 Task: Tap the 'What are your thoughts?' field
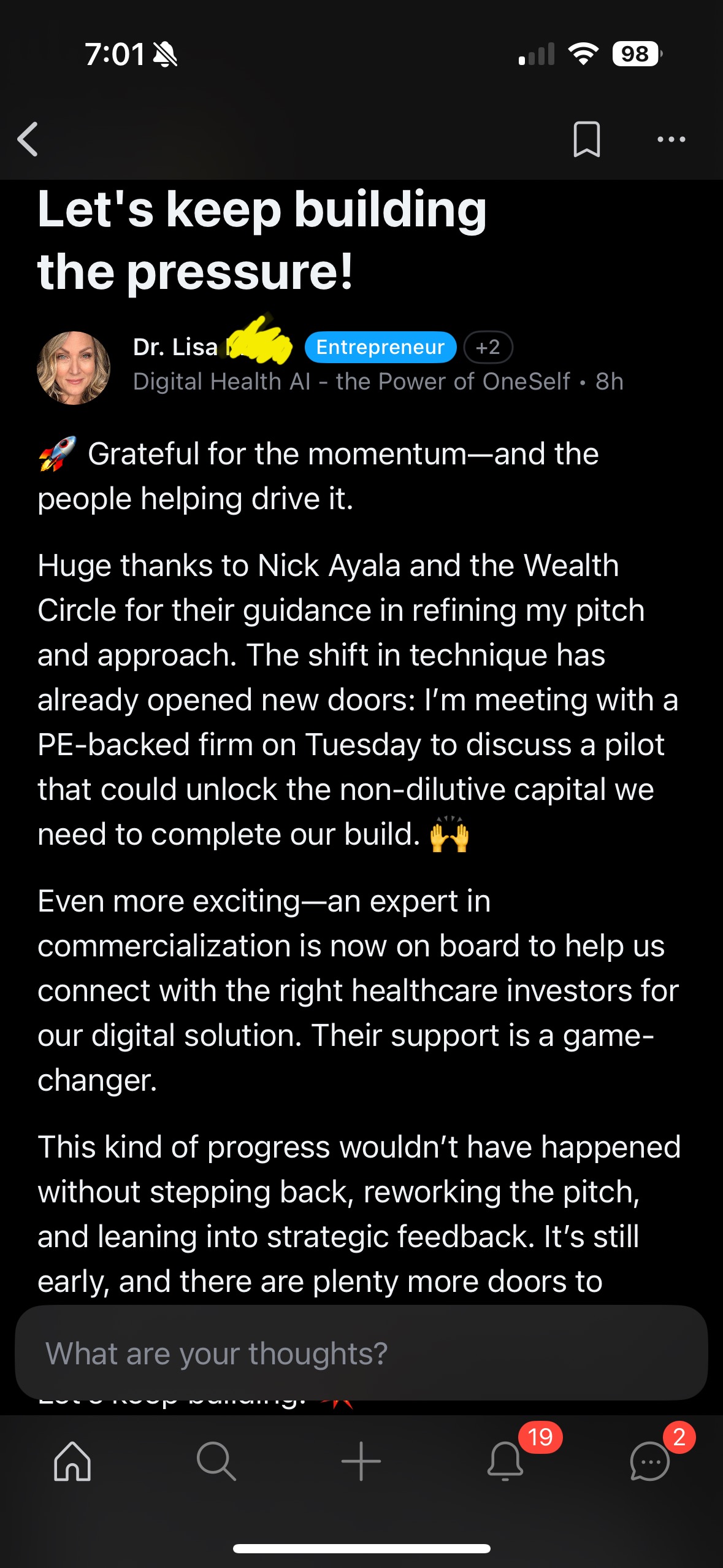pyautogui.click(x=361, y=1353)
